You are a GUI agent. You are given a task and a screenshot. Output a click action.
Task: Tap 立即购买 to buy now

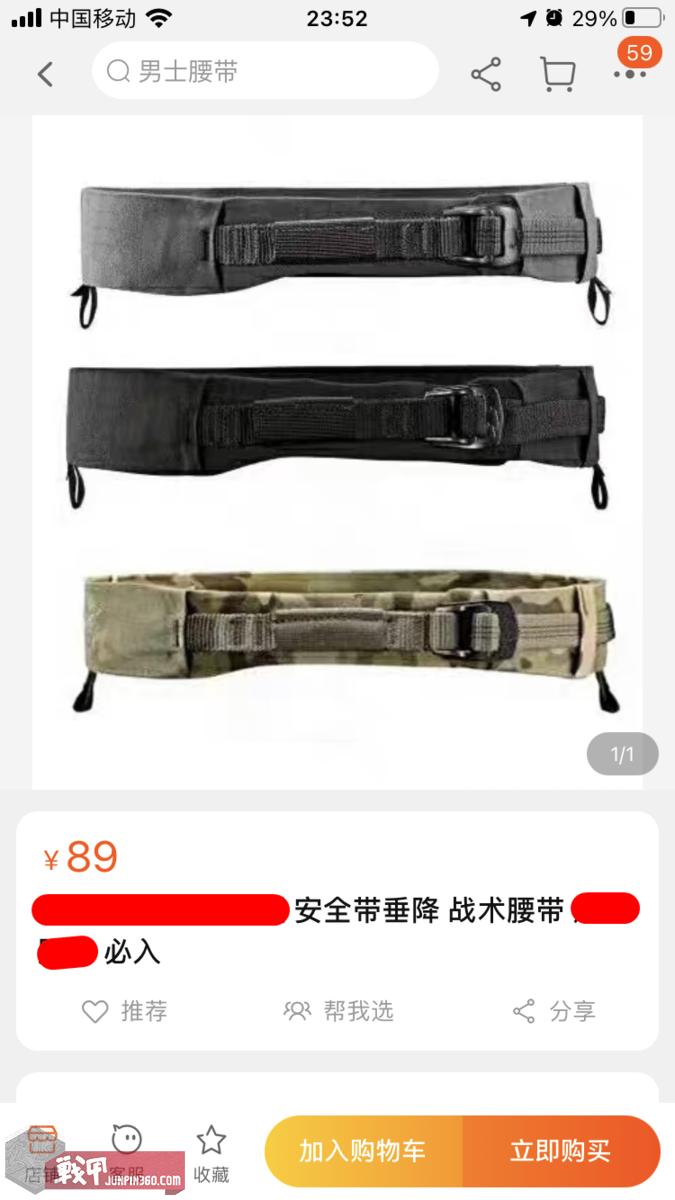(x=560, y=1151)
